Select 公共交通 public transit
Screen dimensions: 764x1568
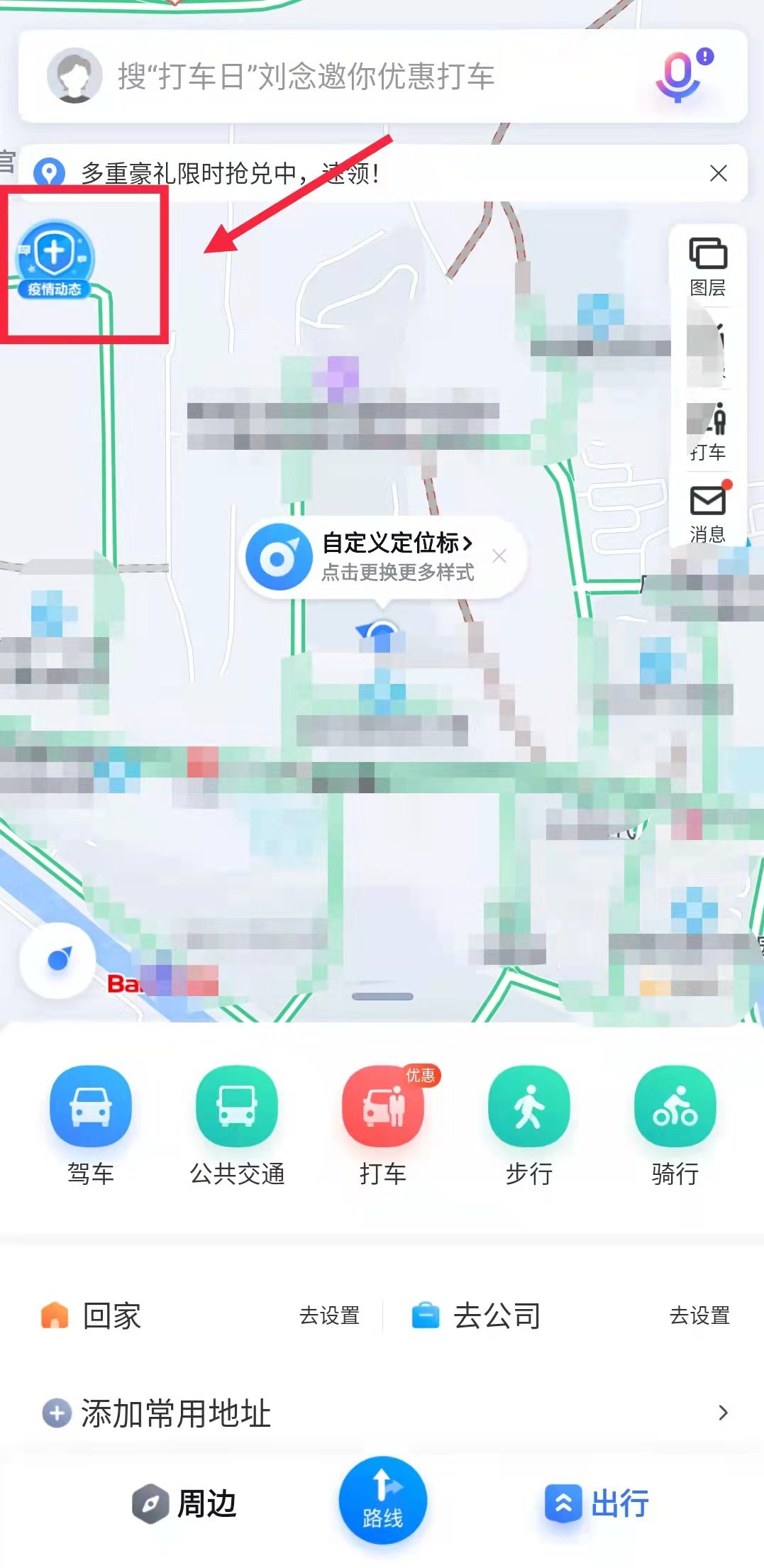(x=237, y=1125)
